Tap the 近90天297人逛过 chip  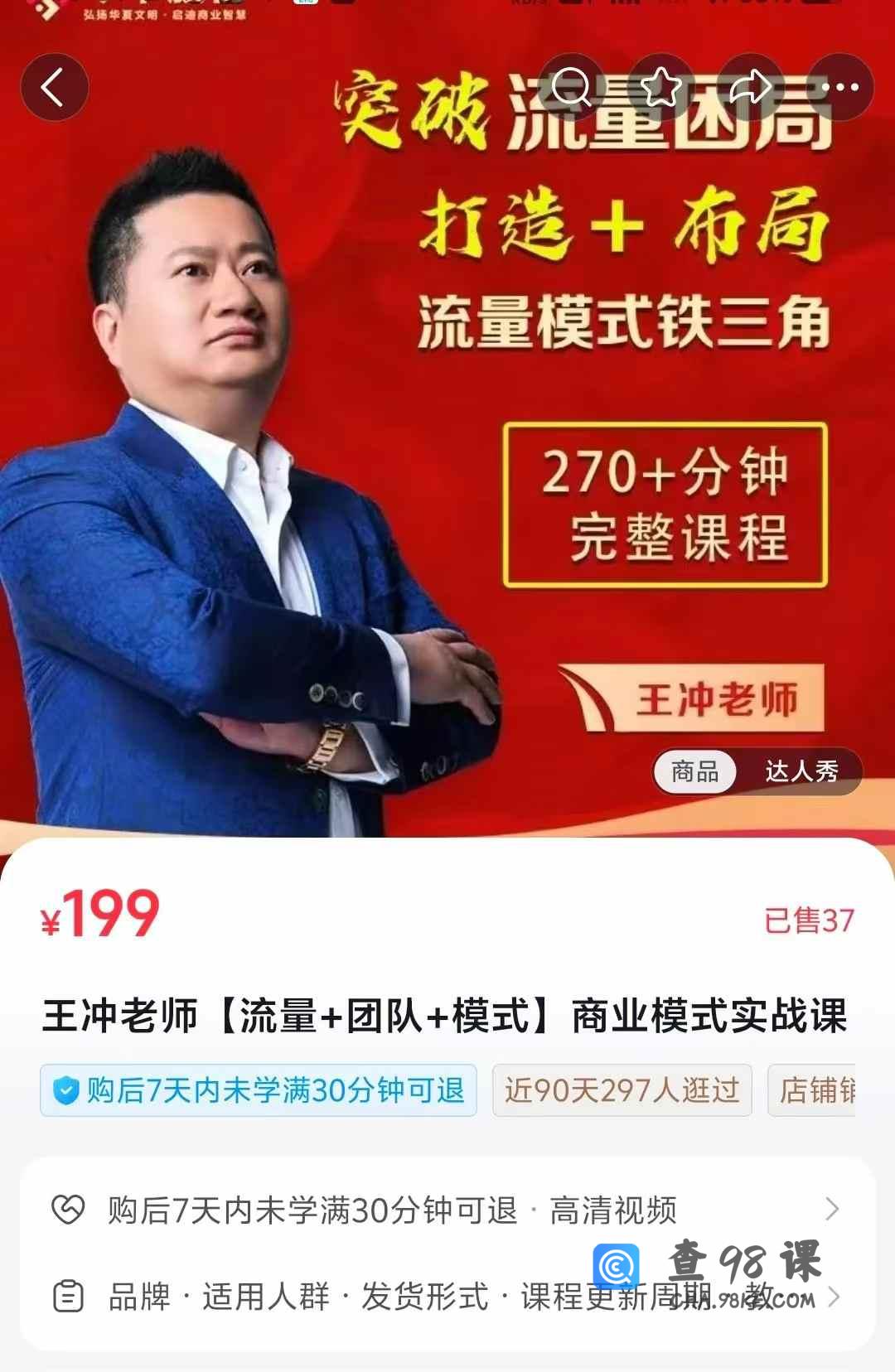click(x=622, y=1090)
